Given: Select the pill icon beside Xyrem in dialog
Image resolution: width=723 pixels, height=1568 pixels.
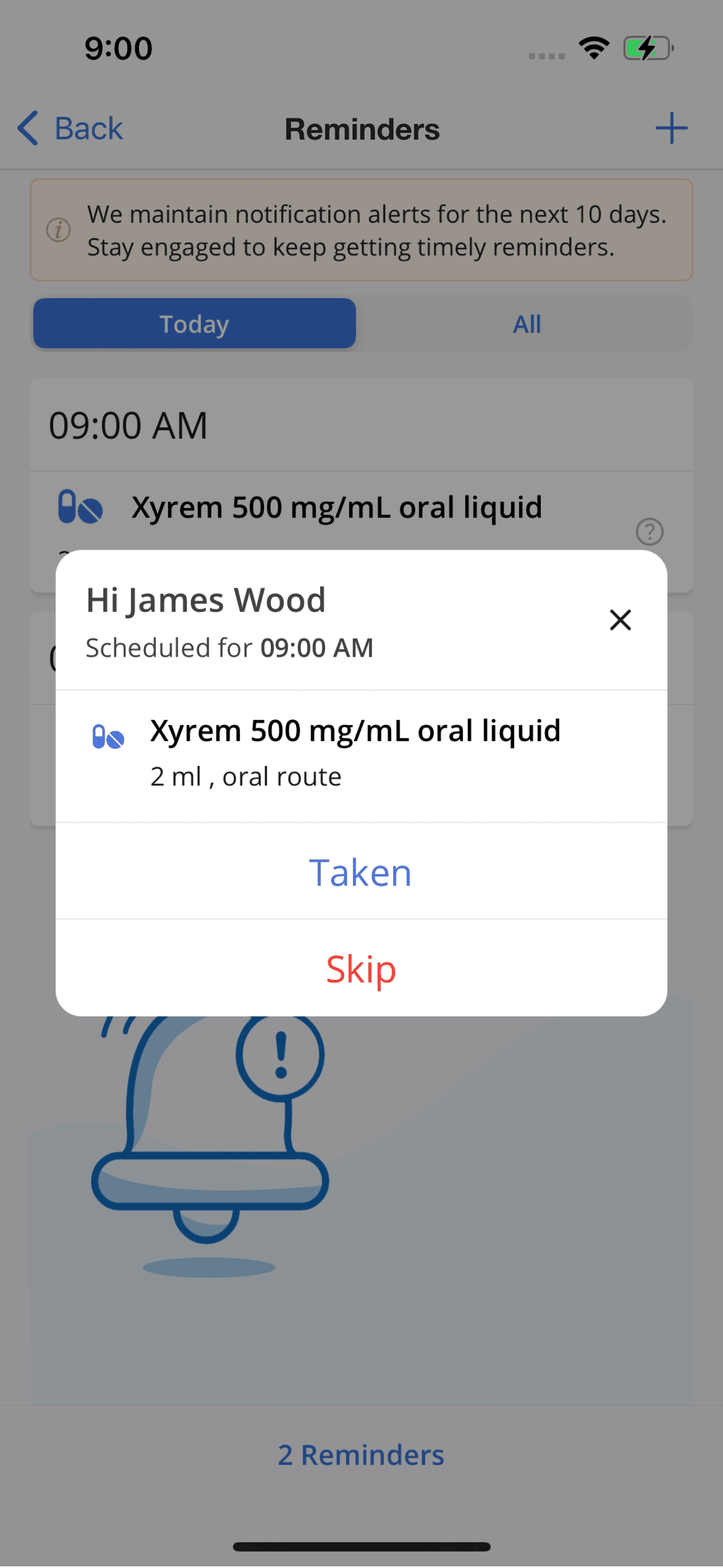Looking at the screenshot, I should click(108, 736).
